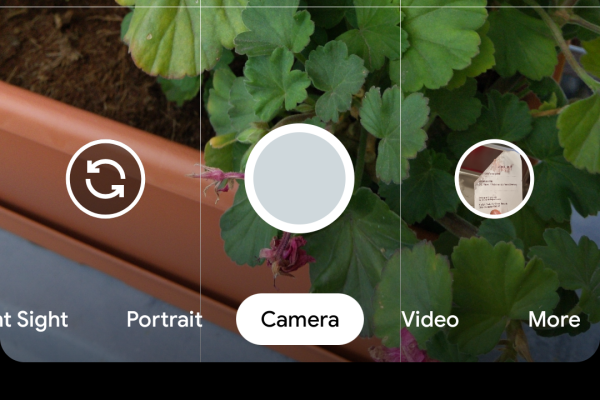Tap the shutter button to take a photo

pos(300,179)
